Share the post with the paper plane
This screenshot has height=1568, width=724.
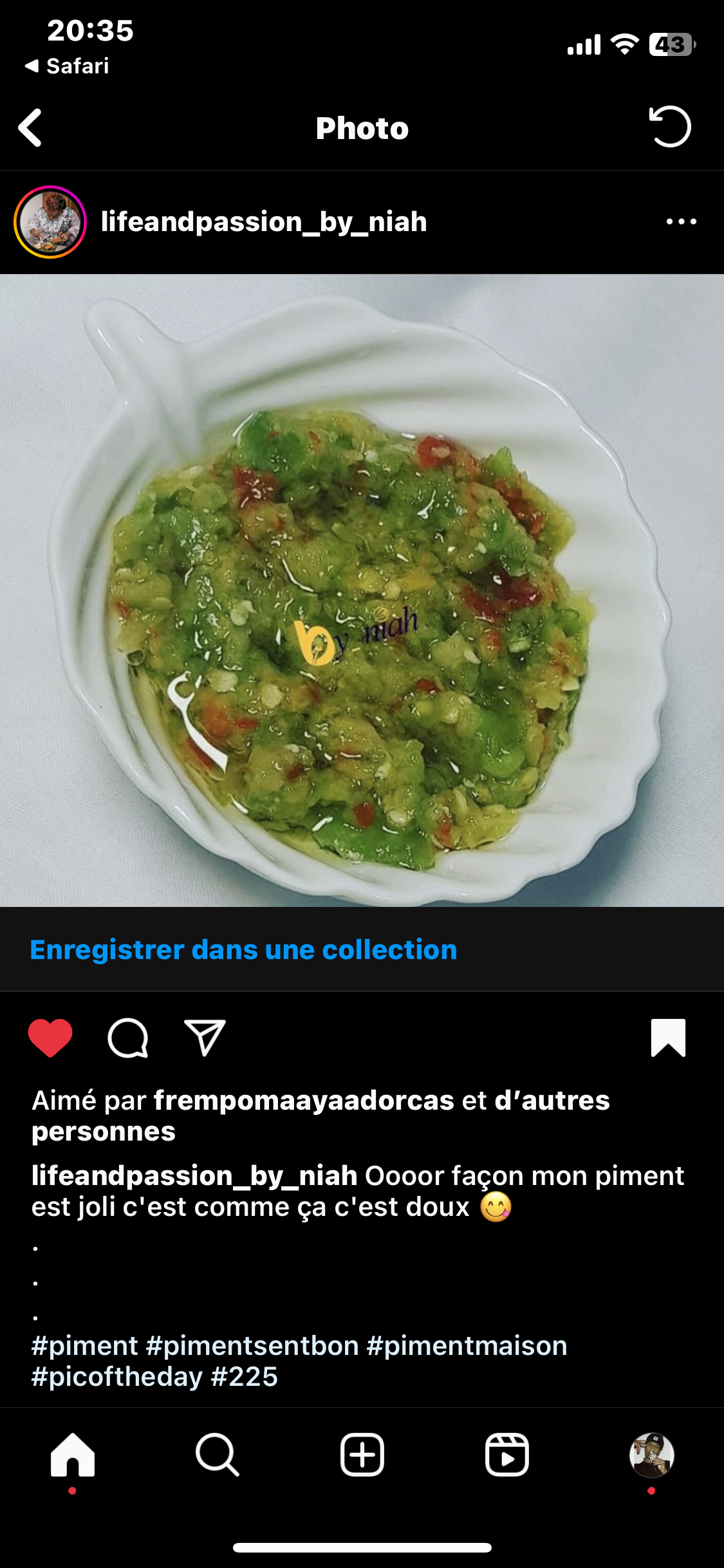click(x=205, y=1038)
